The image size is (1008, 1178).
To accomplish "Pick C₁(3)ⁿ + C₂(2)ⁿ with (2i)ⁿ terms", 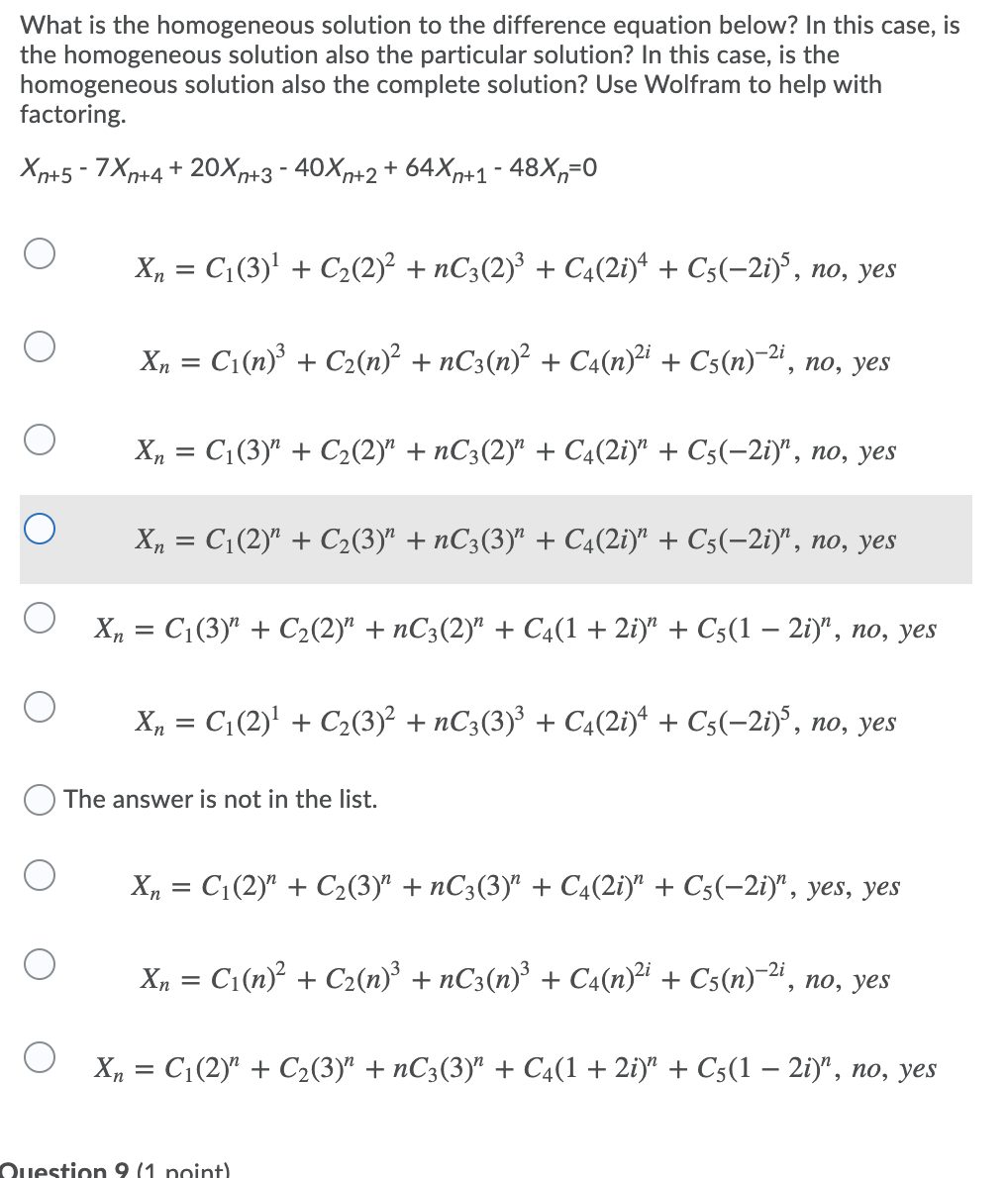I will [x=40, y=437].
